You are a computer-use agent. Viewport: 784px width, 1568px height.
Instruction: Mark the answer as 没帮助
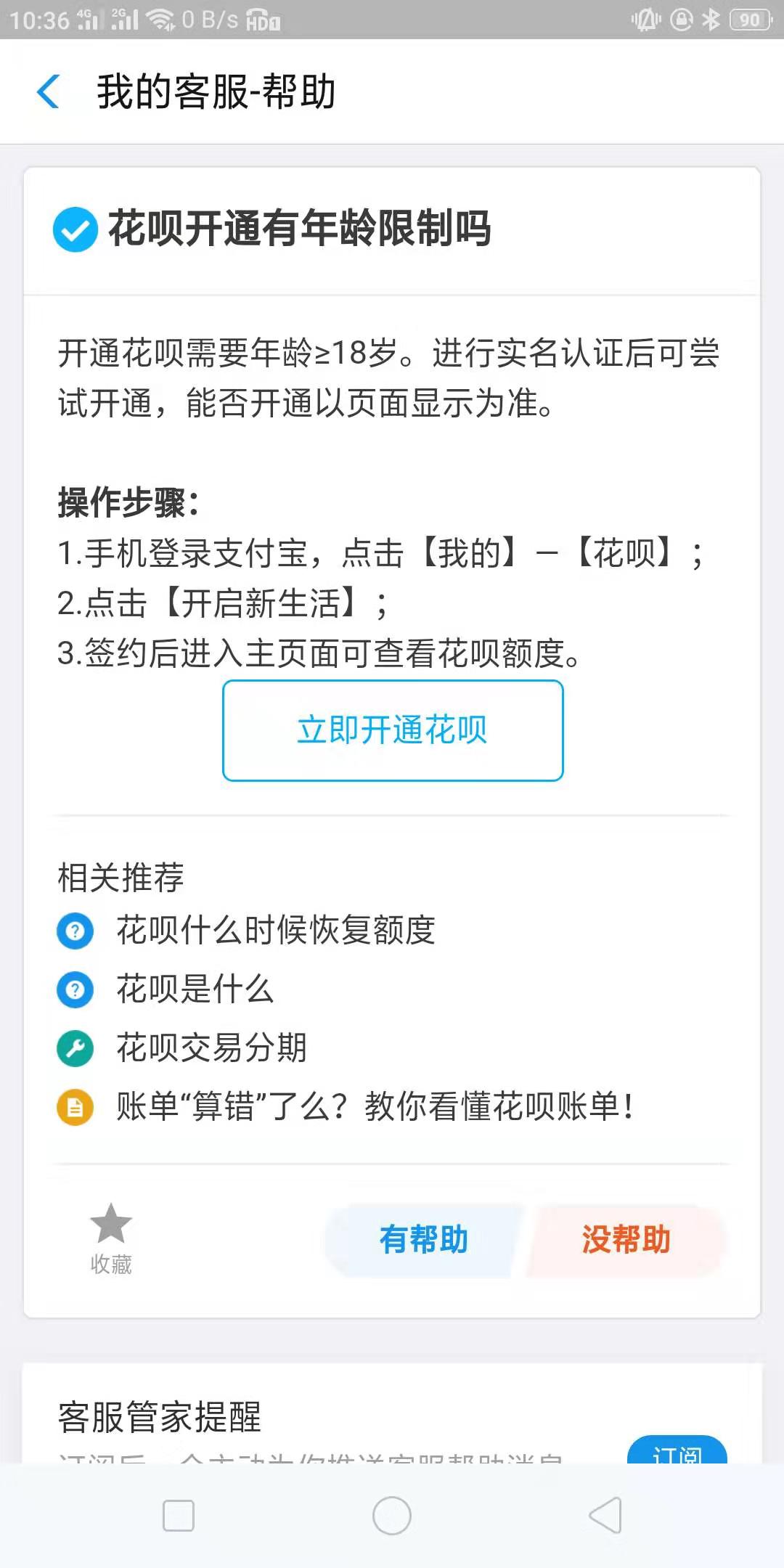(x=626, y=1239)
